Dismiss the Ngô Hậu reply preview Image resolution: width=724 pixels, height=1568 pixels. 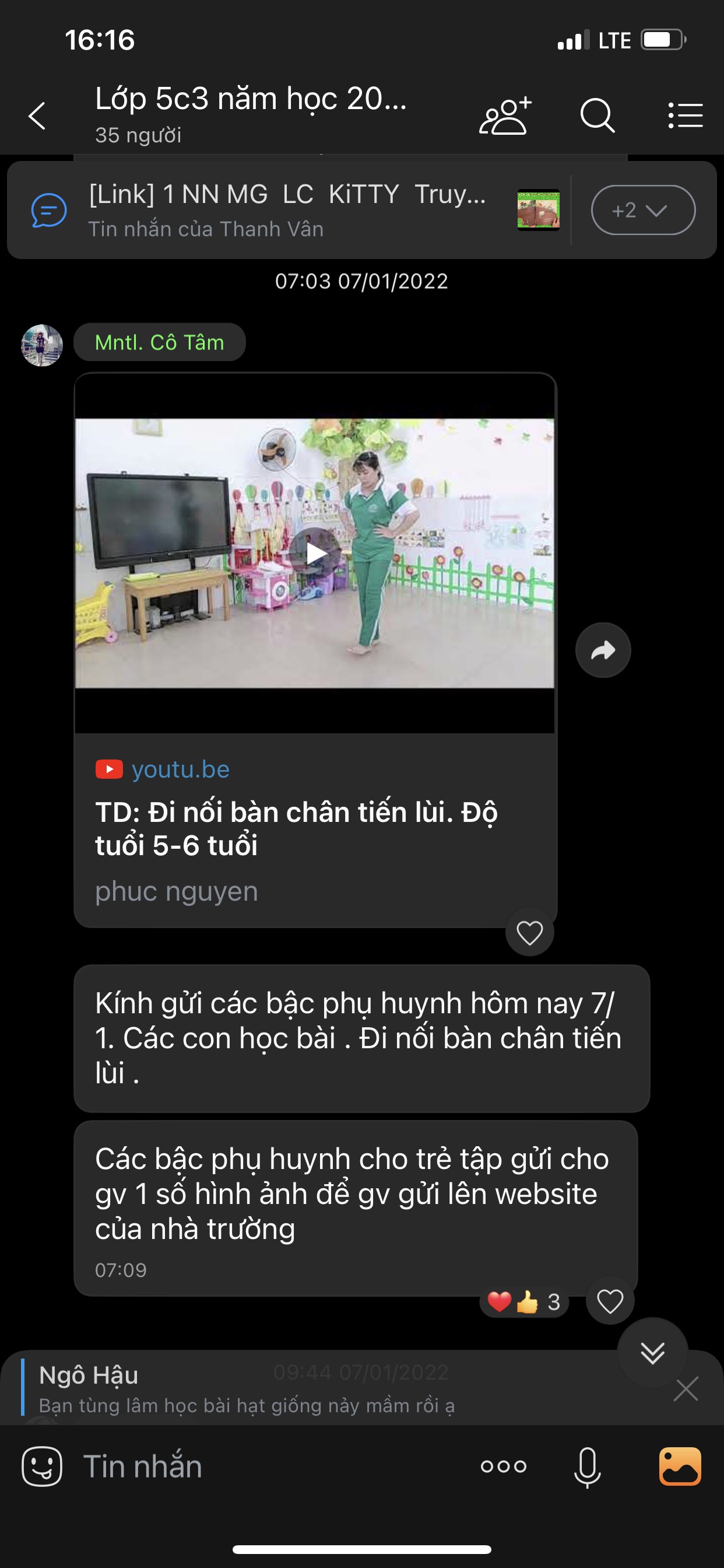[x=686, y=1389]
